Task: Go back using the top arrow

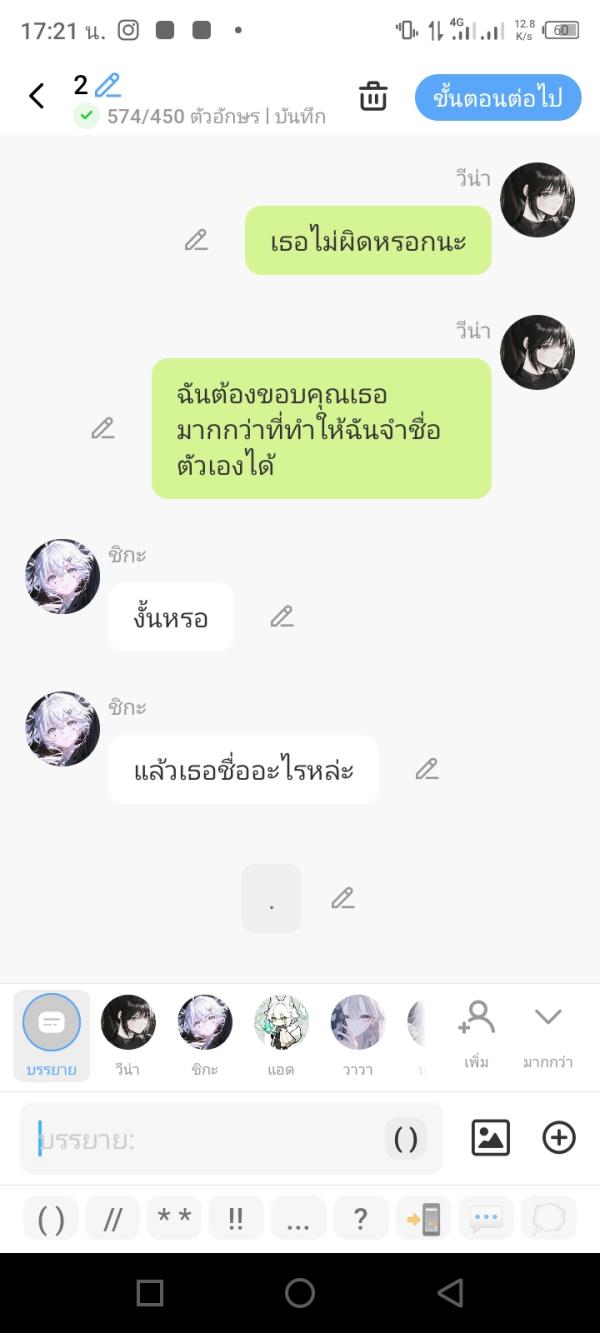Action: pyautogui.click(x=37, y=96)
